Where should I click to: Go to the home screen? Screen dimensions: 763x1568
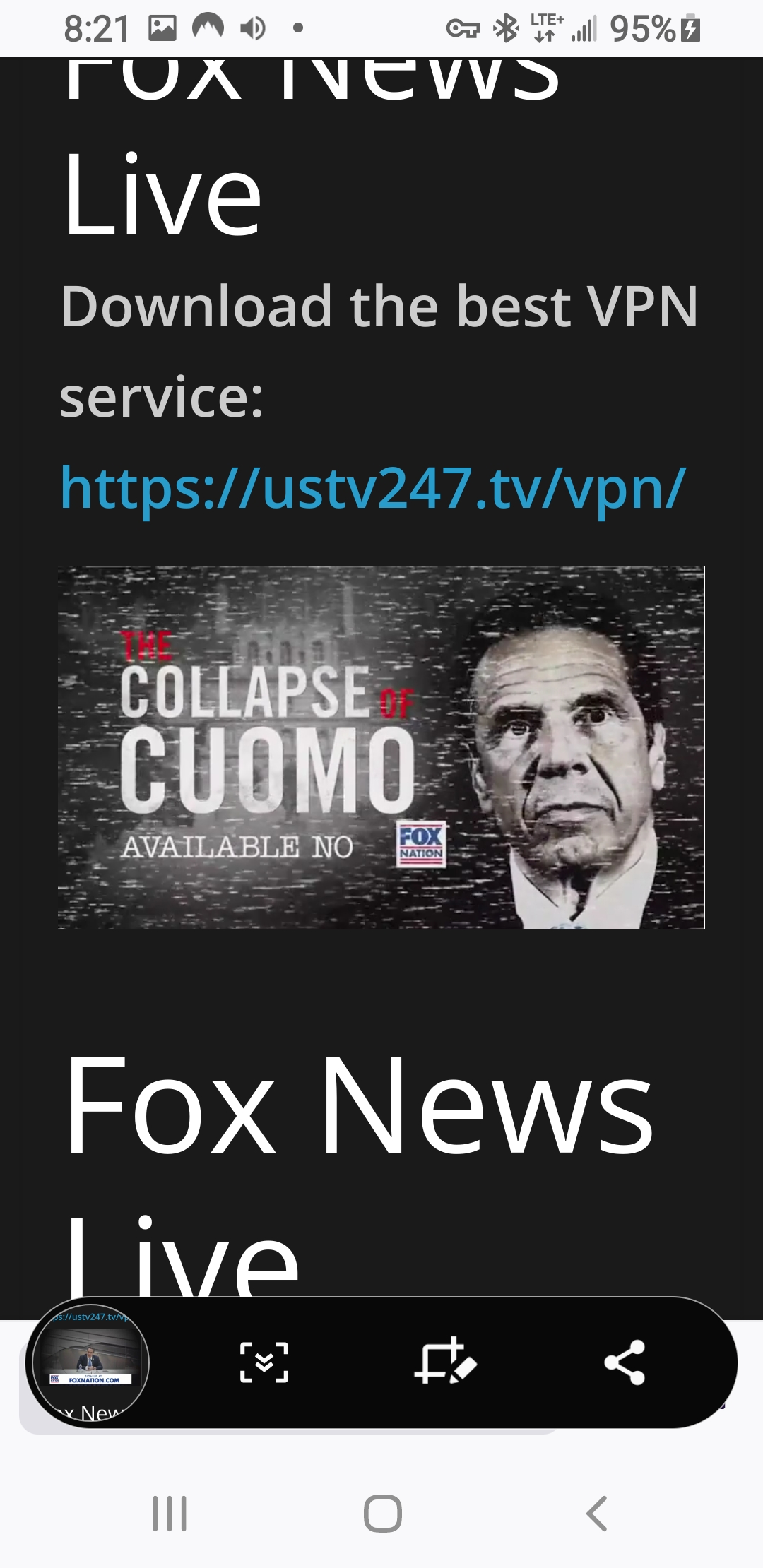coord(382,1514)
